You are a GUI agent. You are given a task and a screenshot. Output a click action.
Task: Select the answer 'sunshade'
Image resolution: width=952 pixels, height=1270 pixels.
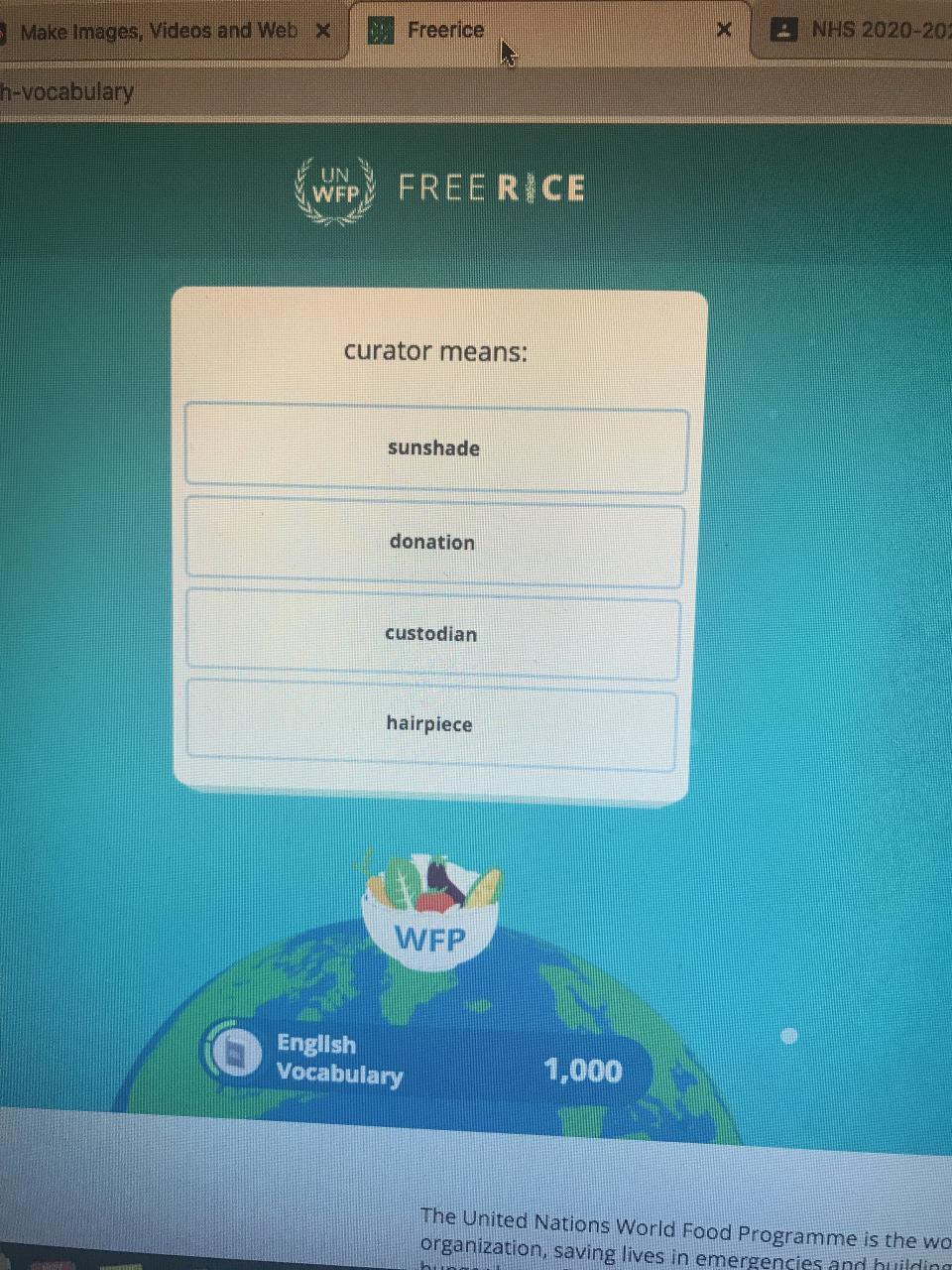click(435, 448)
